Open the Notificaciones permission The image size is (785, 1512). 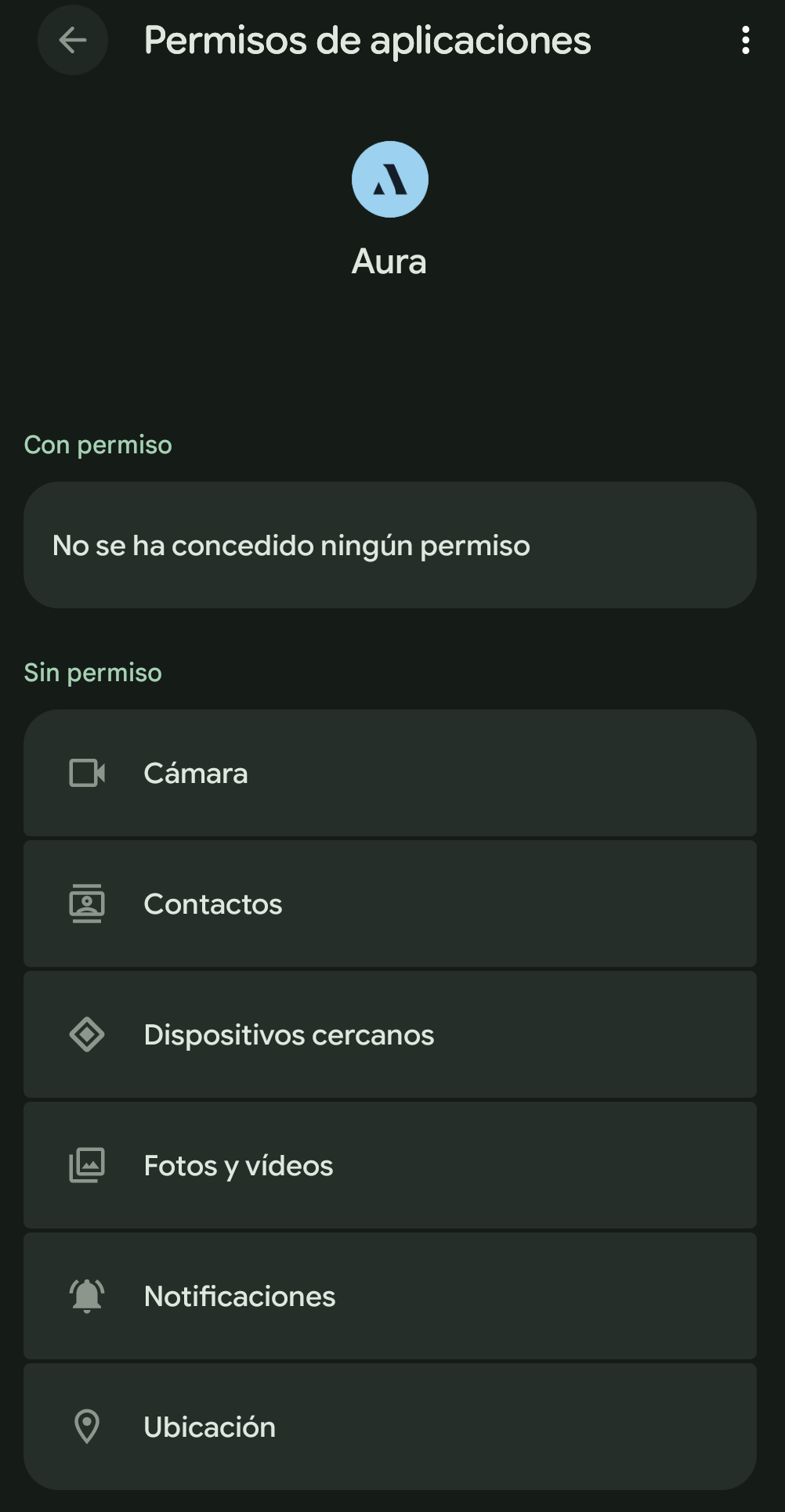click(x=389, y=1297)
